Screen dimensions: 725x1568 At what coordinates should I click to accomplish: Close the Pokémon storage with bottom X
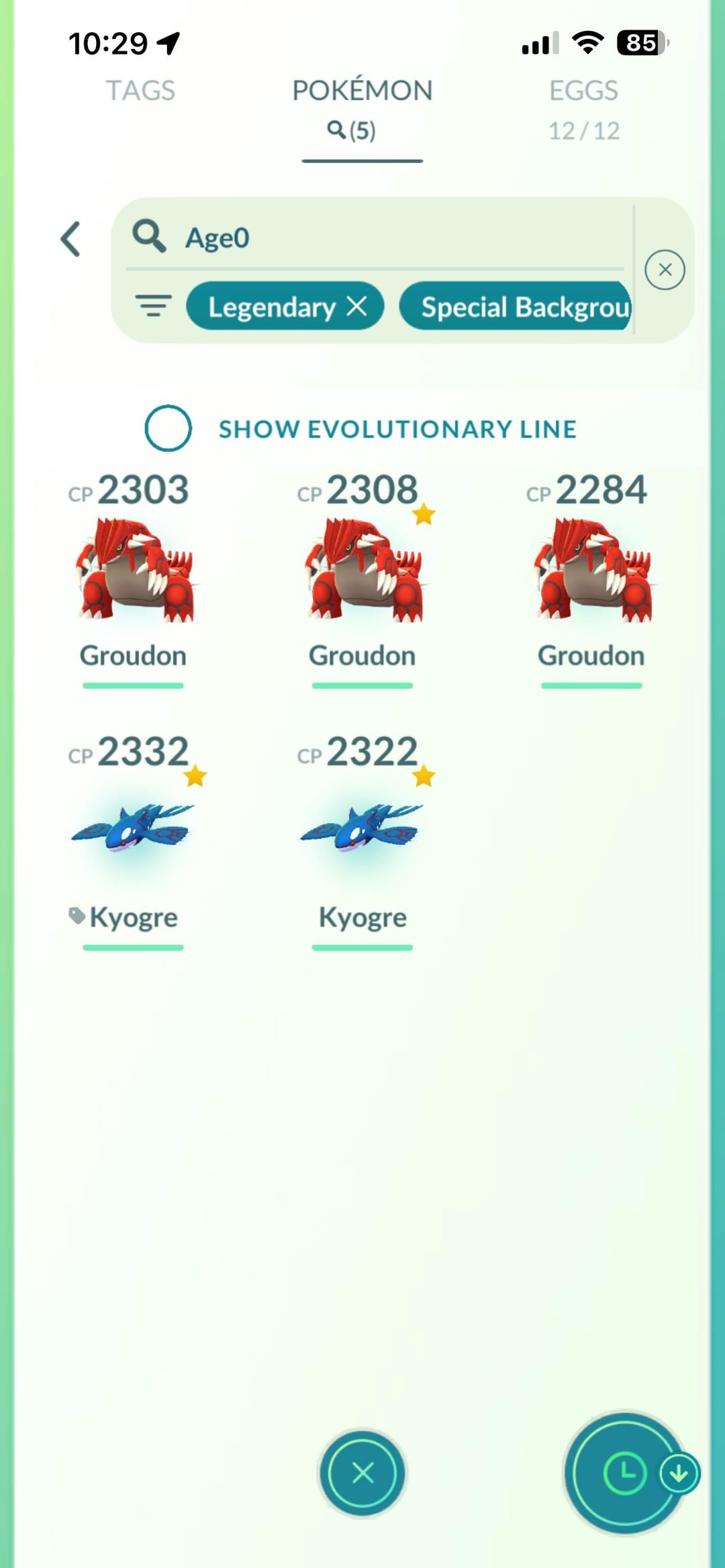[x=362, y=1473]
